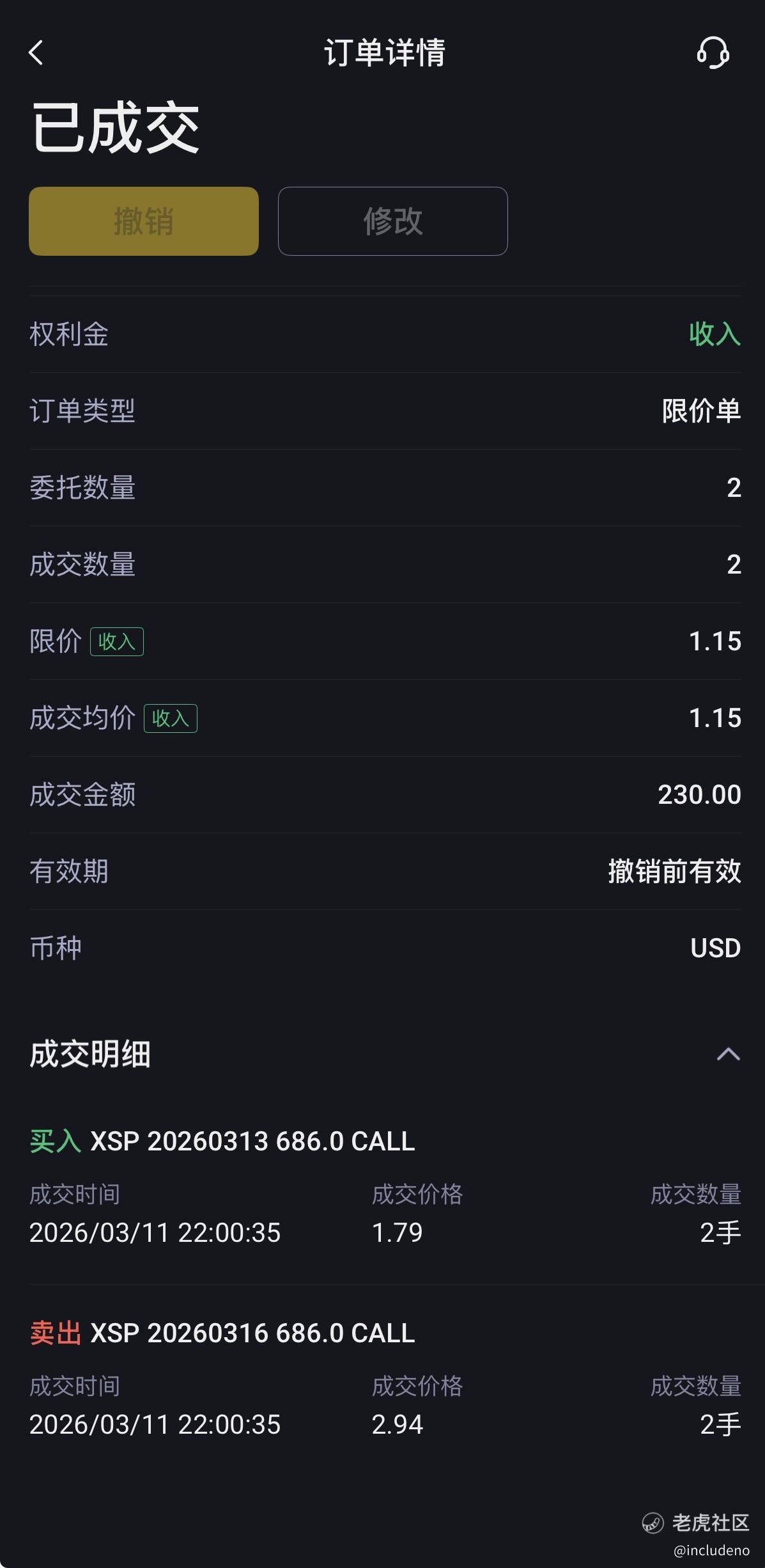Open customer service headset icon
765x1568 pixels.
pyautogui.click(x=713, y=52)
